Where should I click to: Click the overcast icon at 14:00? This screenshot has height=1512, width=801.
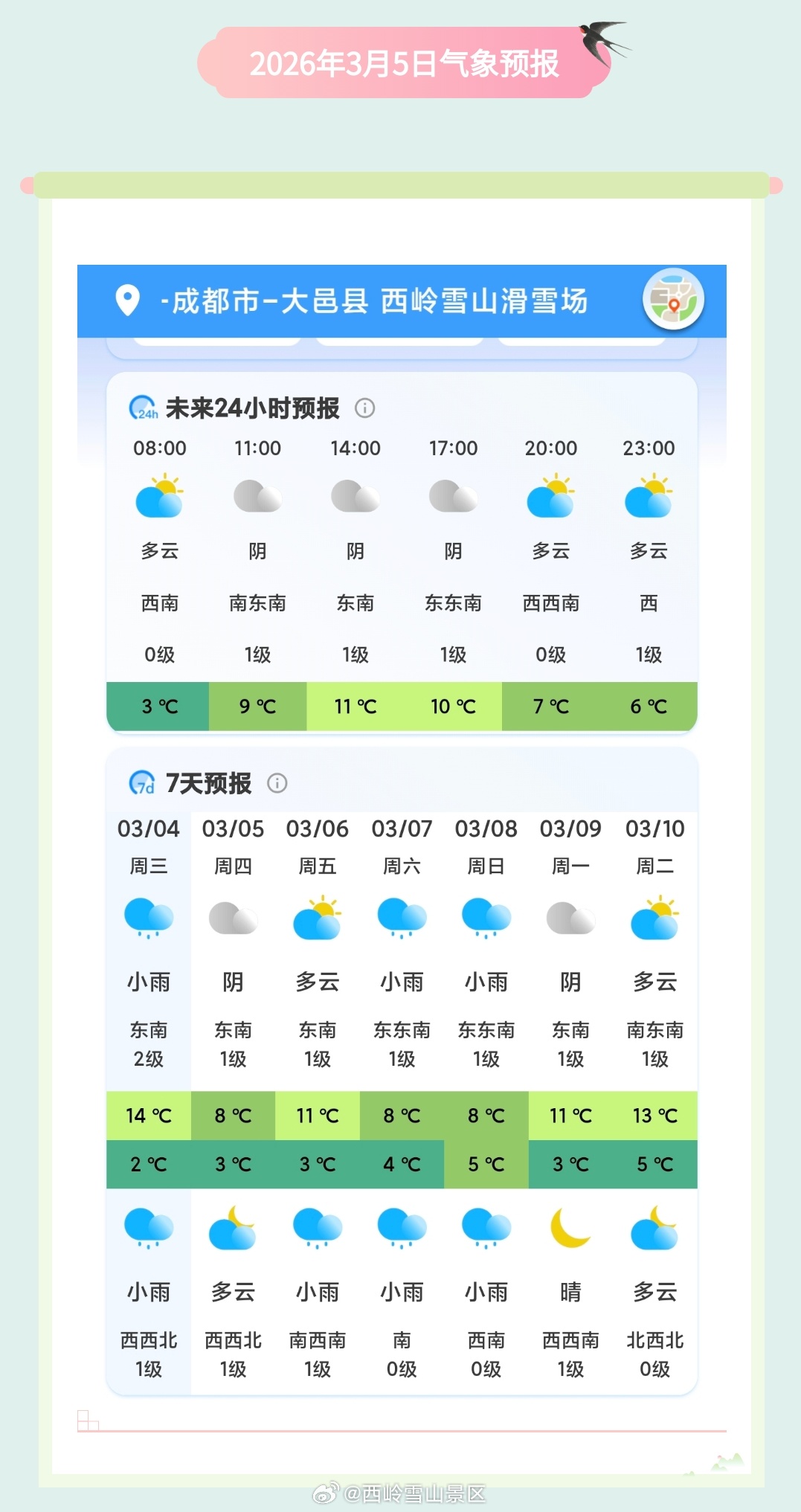(x=356, y=495)
